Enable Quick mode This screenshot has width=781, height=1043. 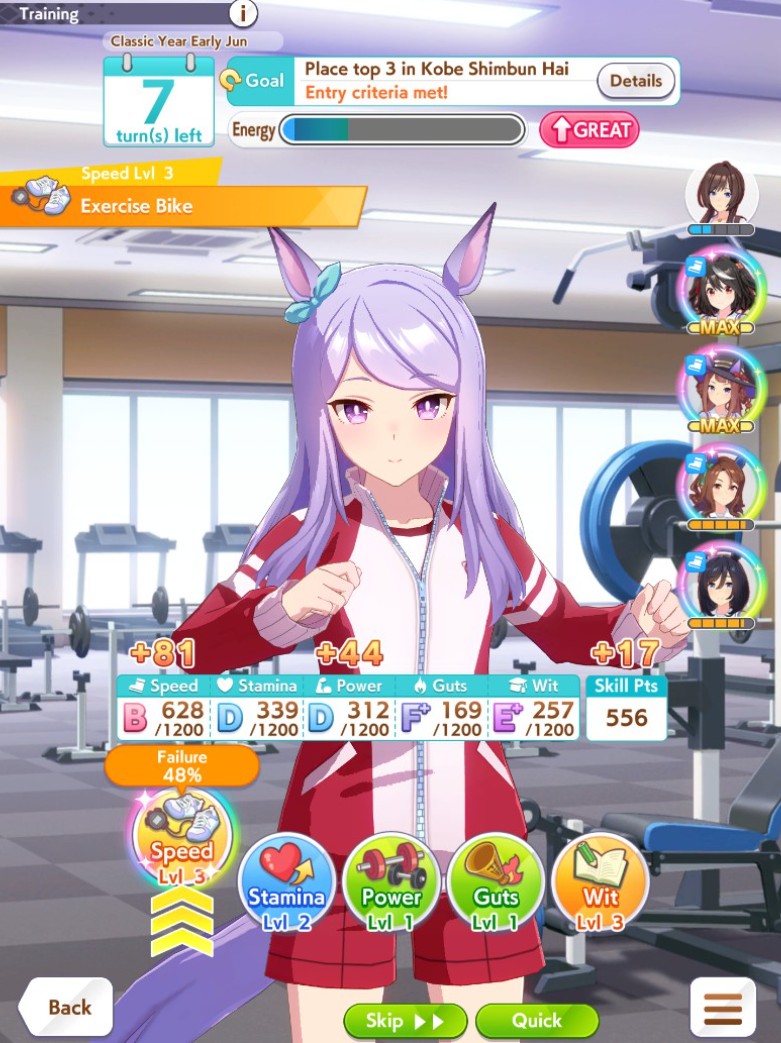pos(536,1021)
